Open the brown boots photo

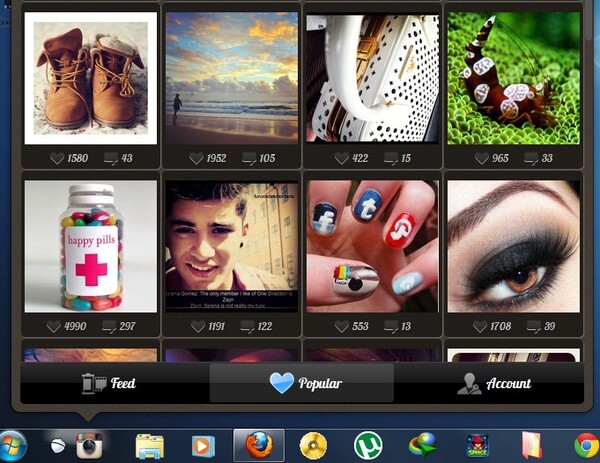tap(90, 78)
